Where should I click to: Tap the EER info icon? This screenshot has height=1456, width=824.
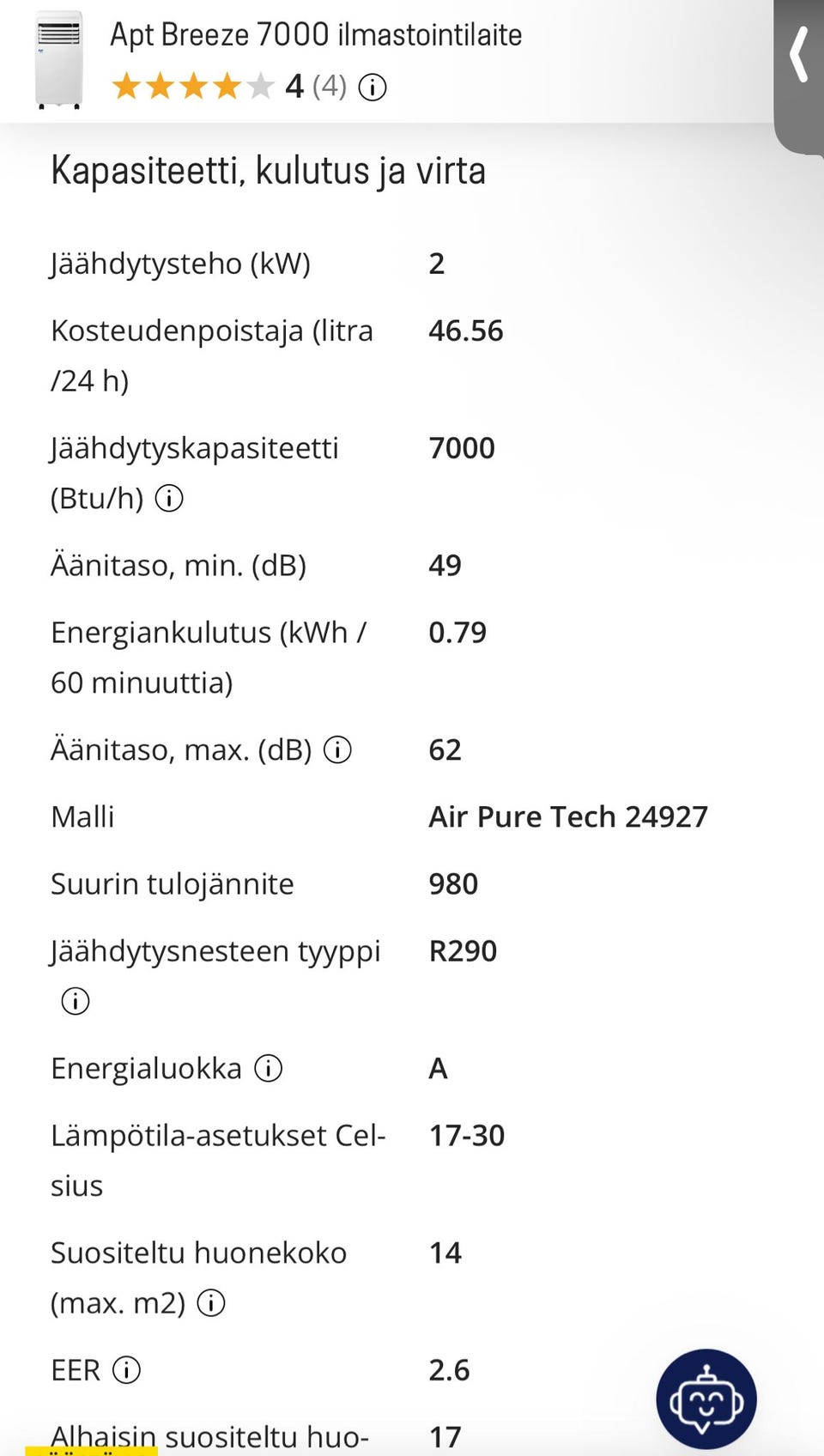pos(126,1370)
